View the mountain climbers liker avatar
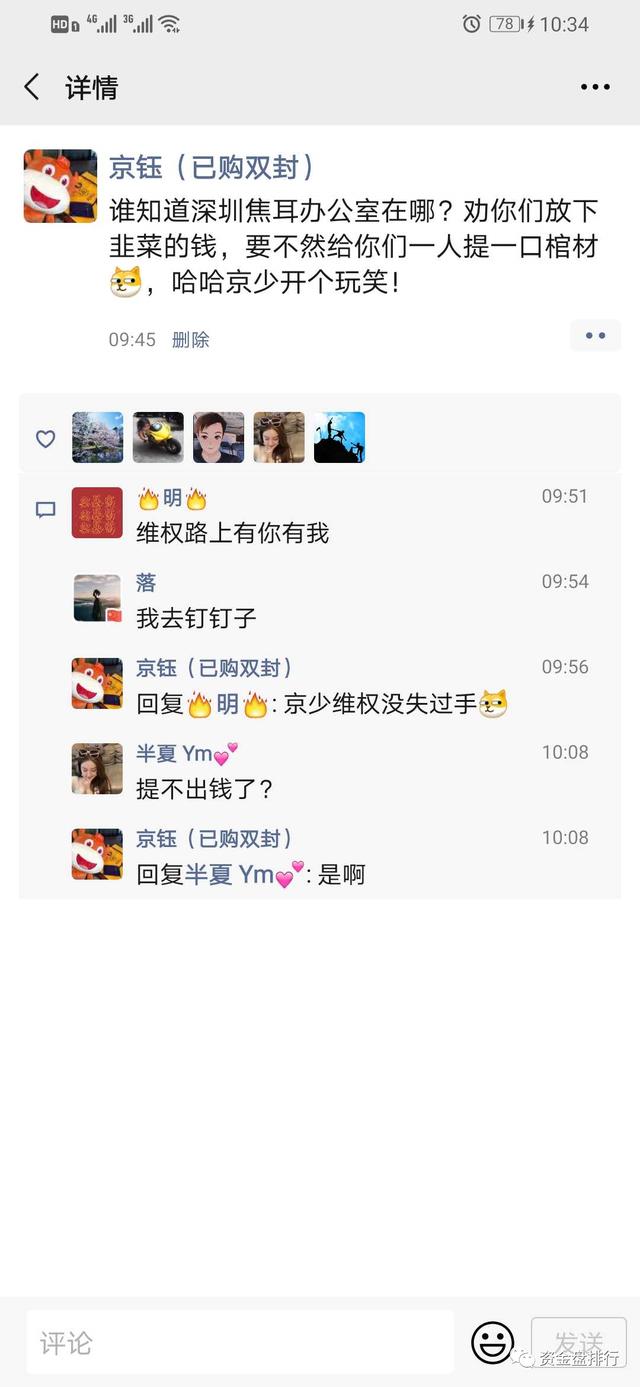Image resolution: width=640 pixels, height=1387 pixels. point(339,438)
